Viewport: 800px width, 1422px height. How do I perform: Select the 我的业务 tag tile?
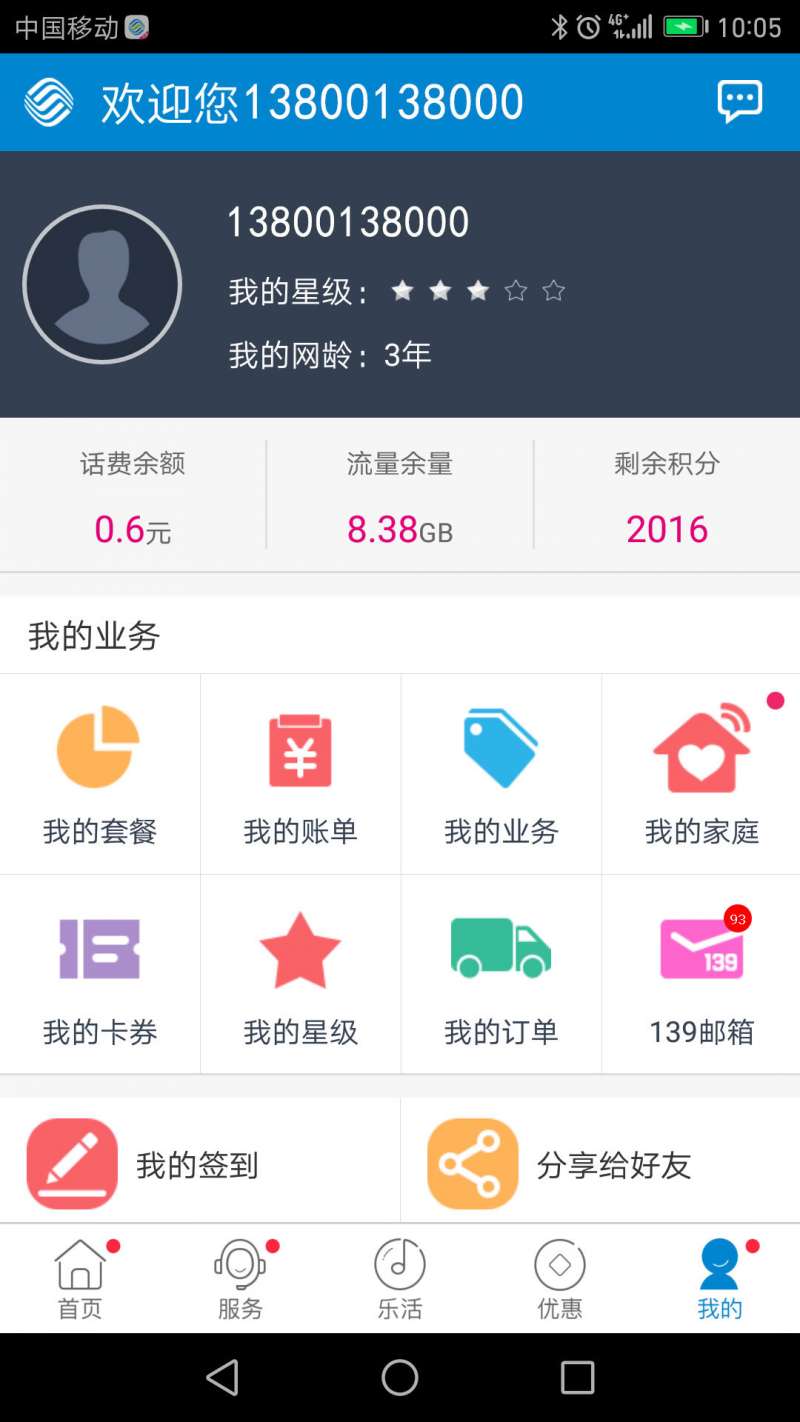coord(501,774)
